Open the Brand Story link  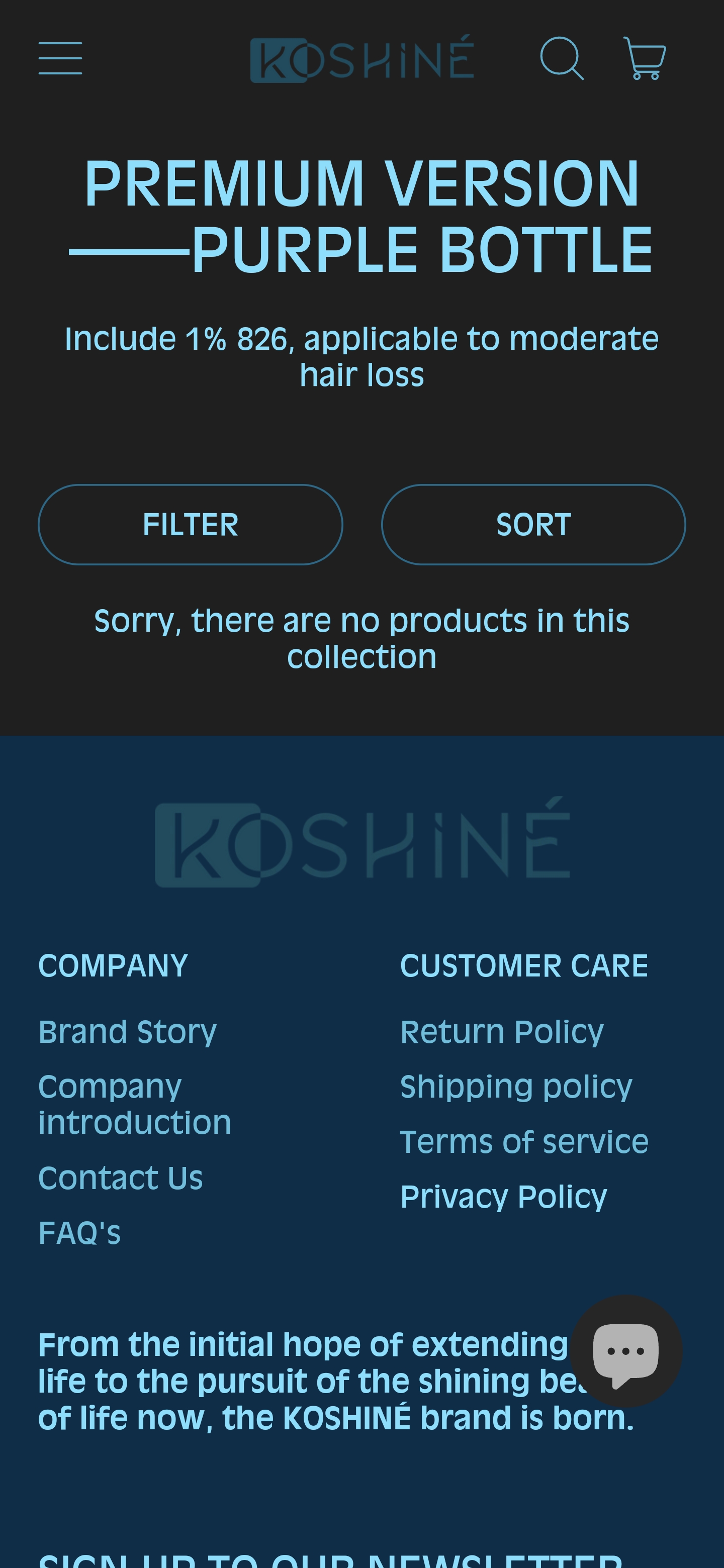(127, 1032)
